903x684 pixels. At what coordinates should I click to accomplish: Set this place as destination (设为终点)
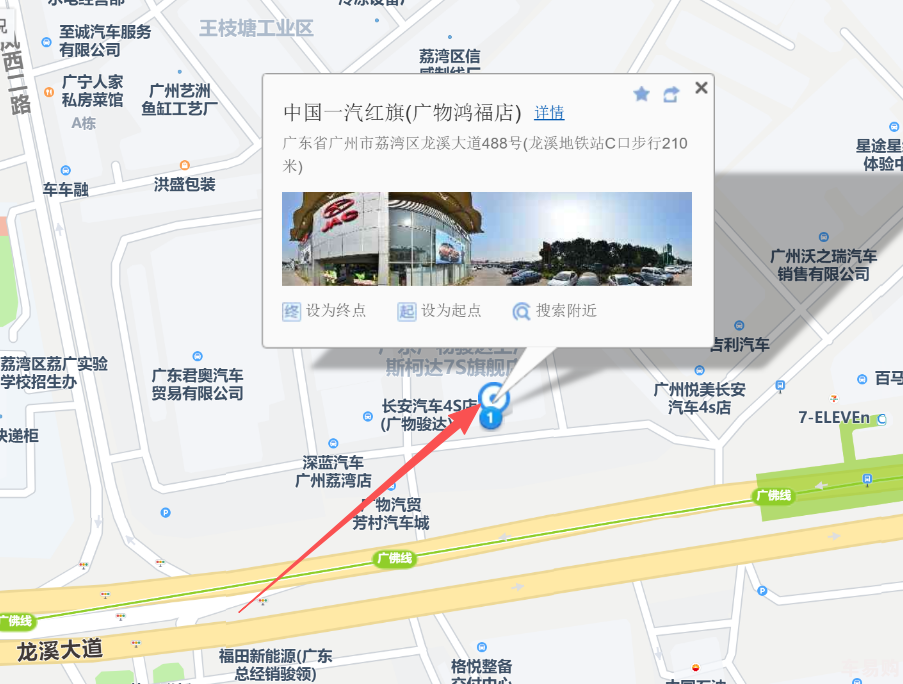pos(325,311)
